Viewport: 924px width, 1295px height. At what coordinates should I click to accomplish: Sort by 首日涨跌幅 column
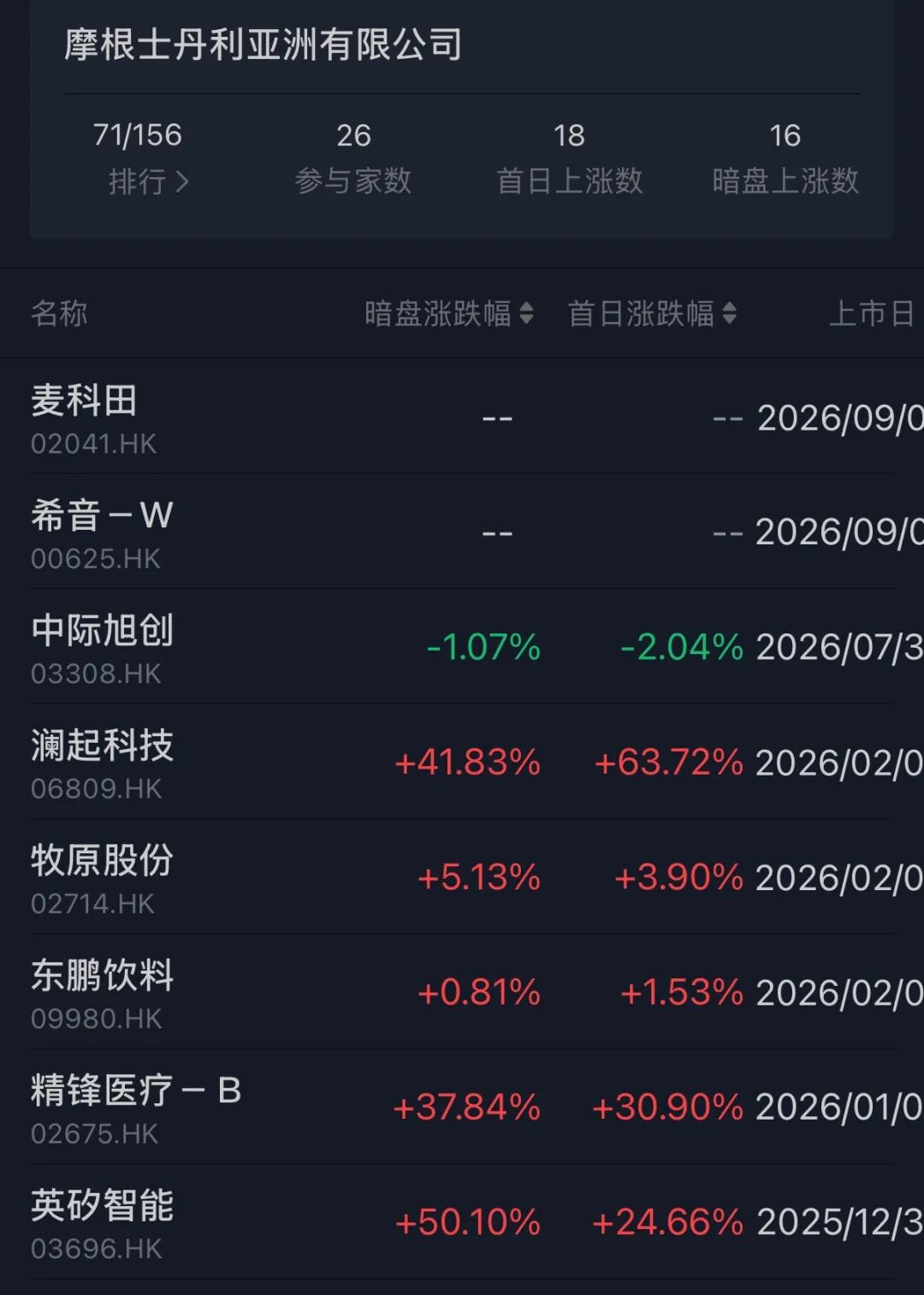(x=652, y=313)
